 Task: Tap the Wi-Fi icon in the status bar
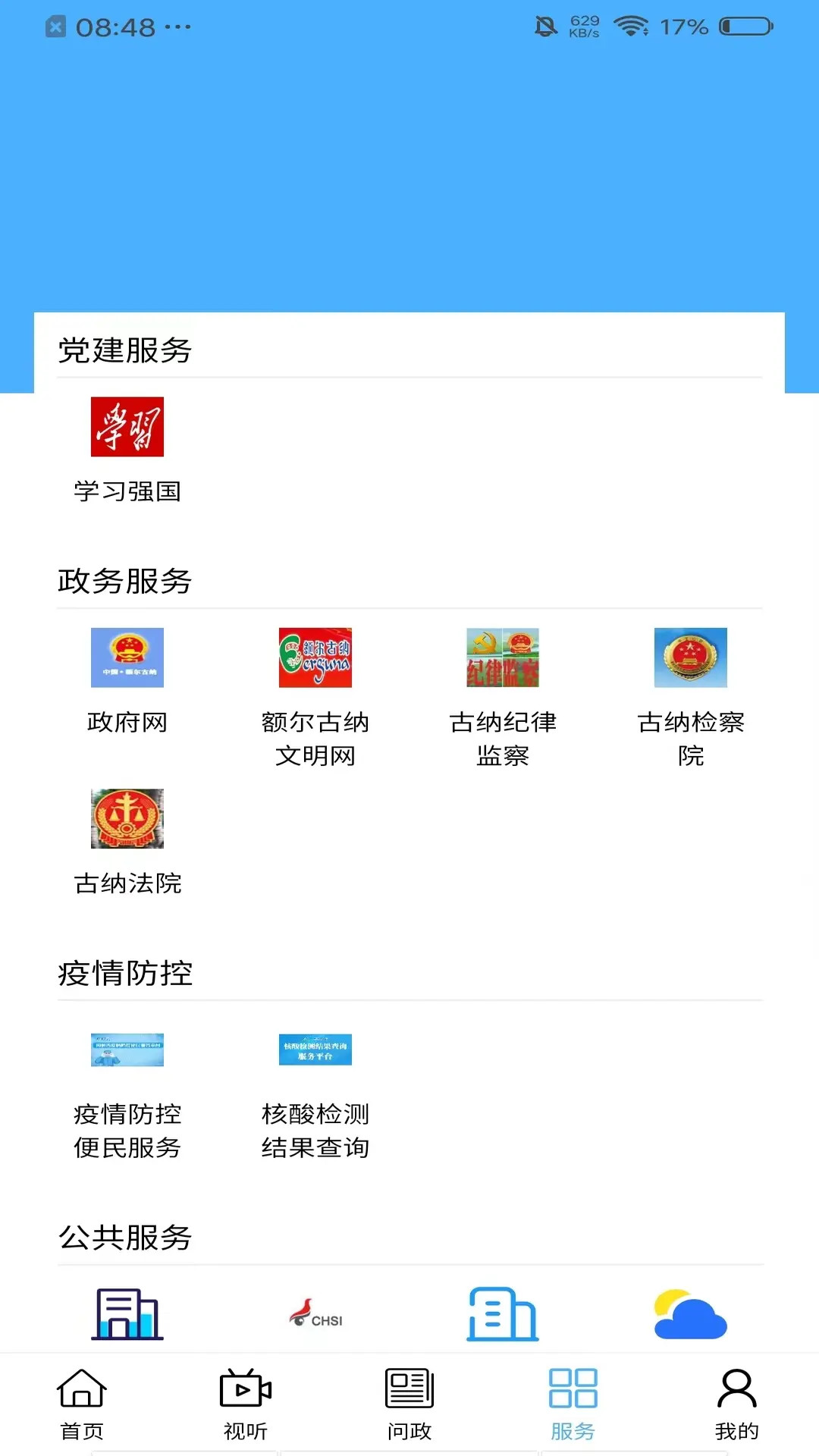coord(631,26)
